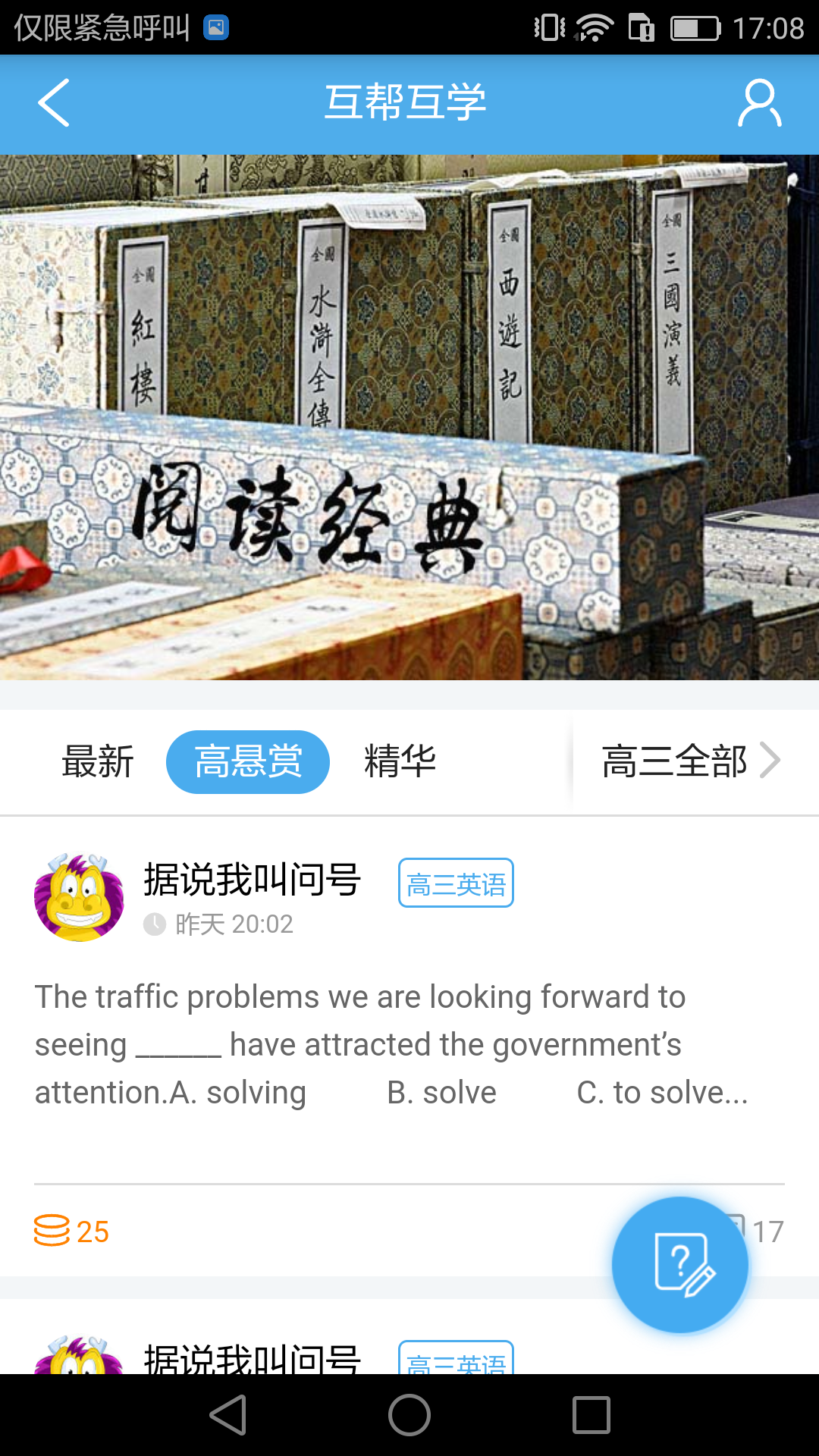Enable the 高悬赏 filter

[247, 761]
